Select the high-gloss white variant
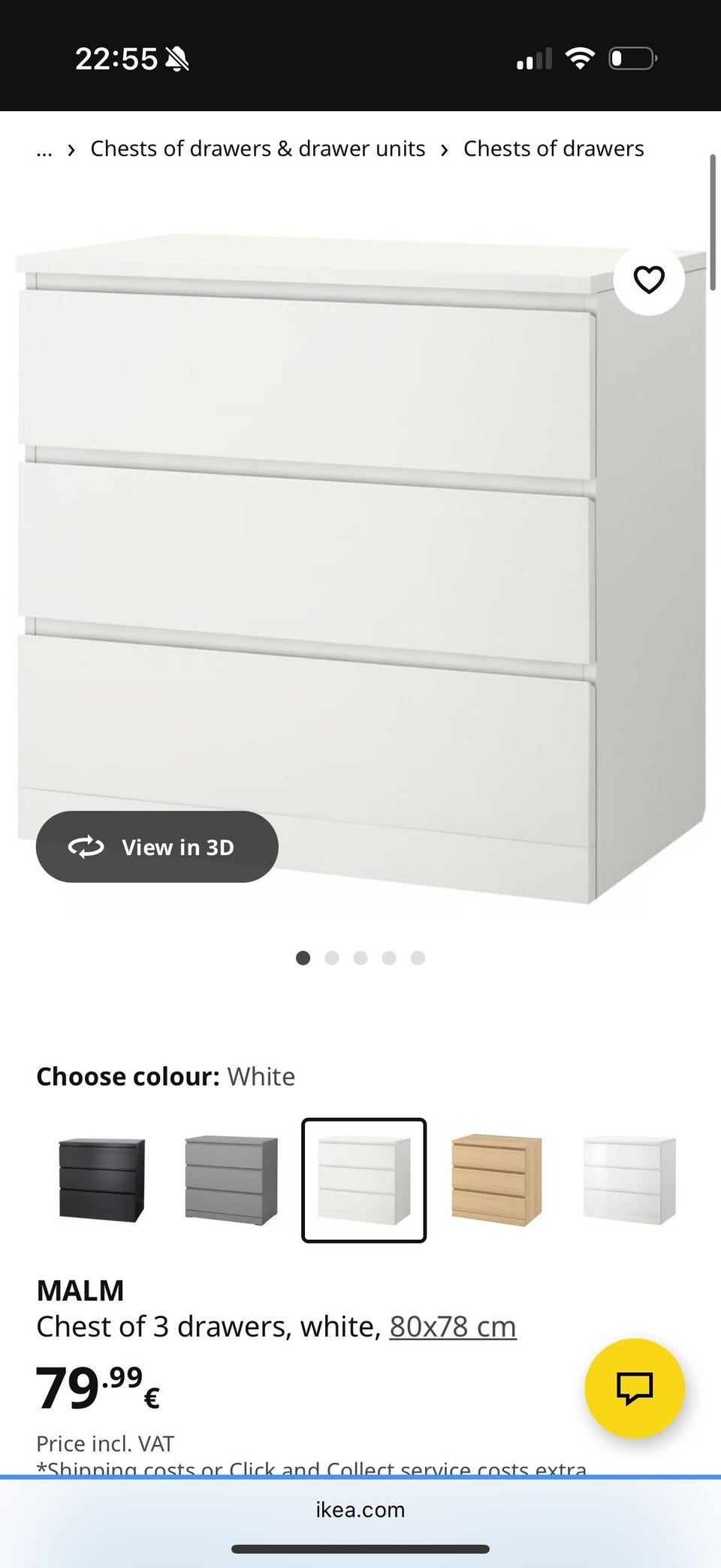This screenshot has height=1568, width=721. click(x=629, y=1180)
